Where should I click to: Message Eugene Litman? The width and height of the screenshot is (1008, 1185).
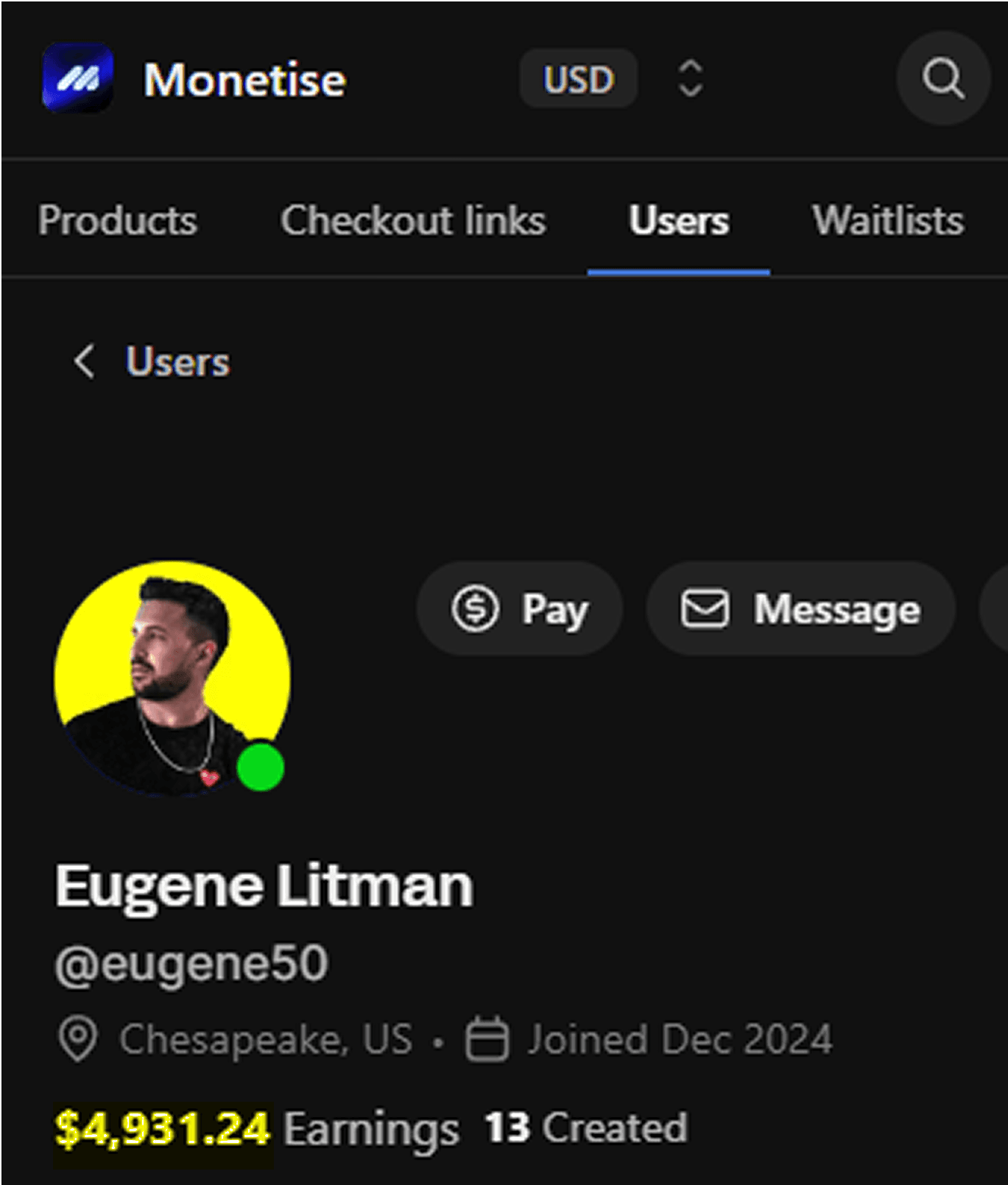point(800,608)
